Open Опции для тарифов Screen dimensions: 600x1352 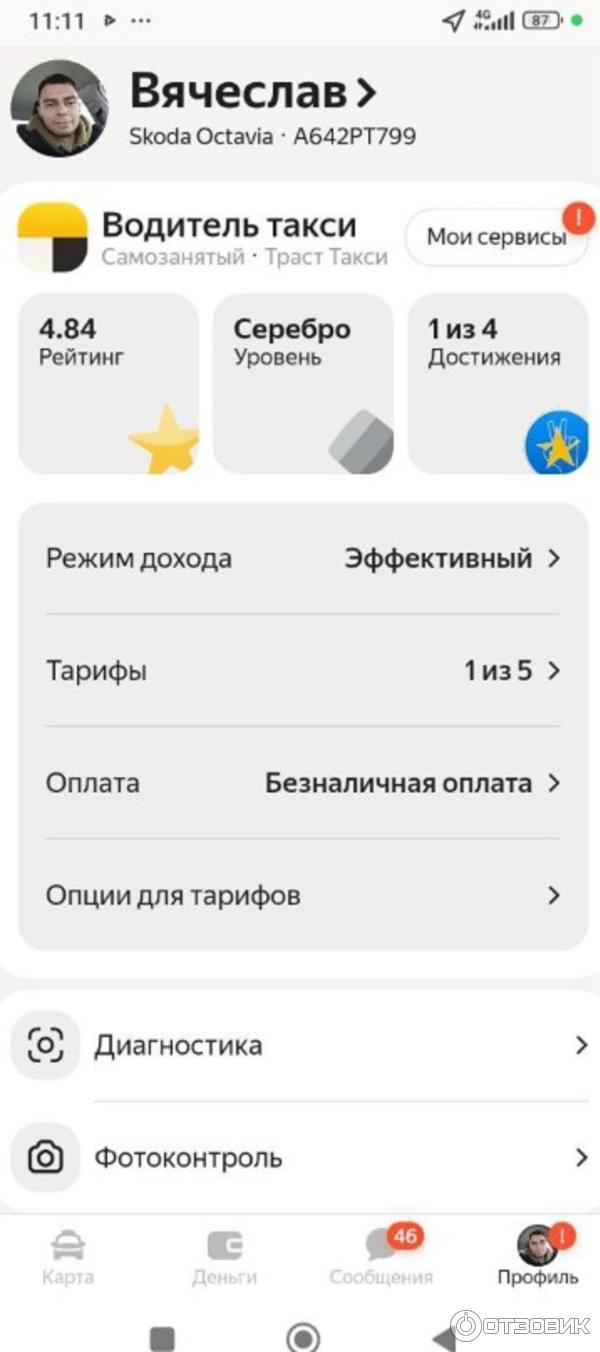[302, 895]
